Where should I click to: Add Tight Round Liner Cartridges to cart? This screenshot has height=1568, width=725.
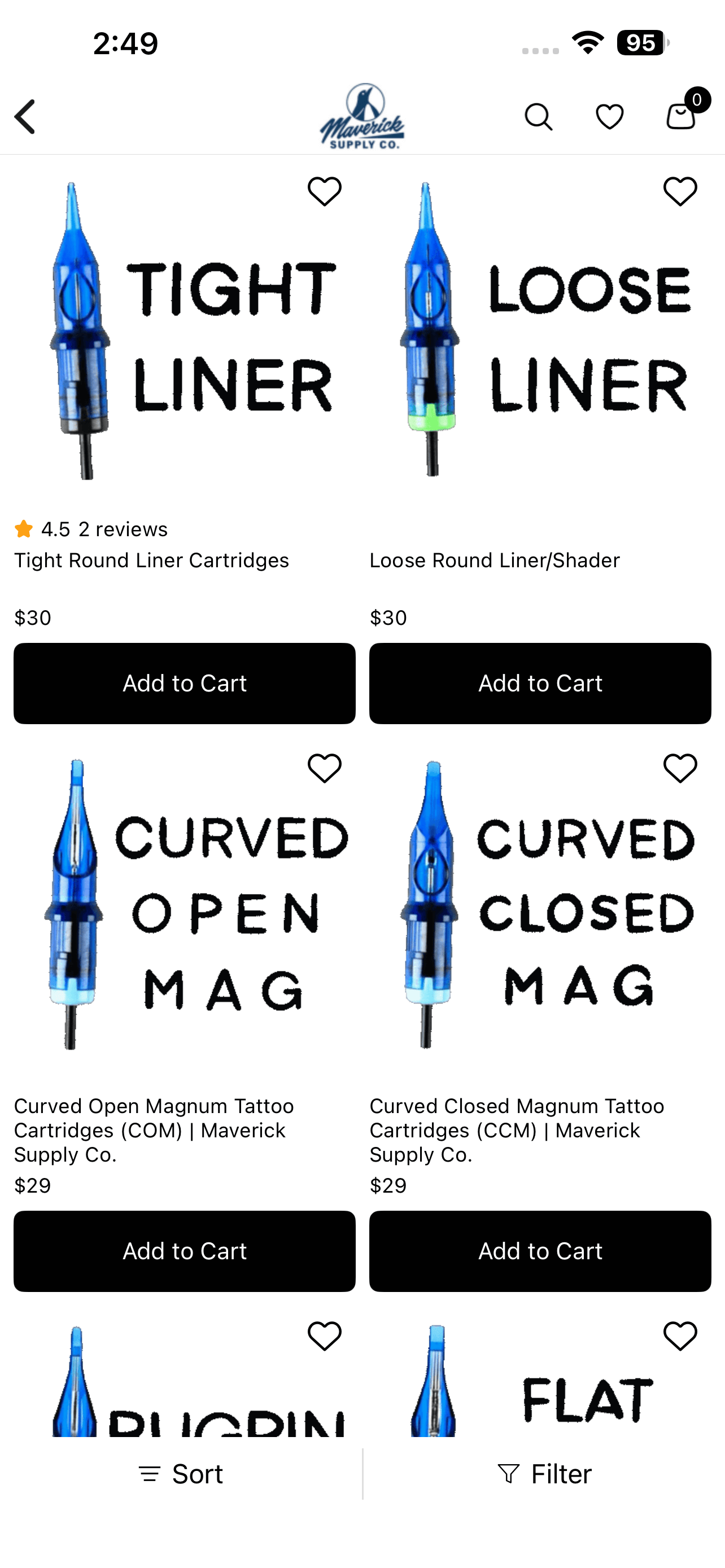coord(185,683)
